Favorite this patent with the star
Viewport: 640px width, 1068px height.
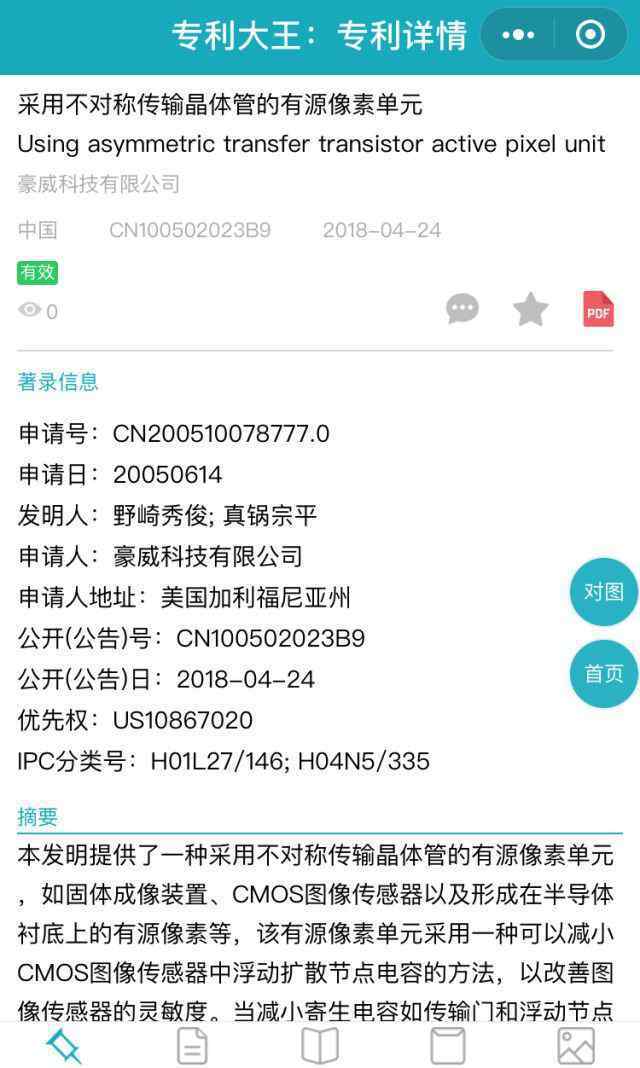530,309
